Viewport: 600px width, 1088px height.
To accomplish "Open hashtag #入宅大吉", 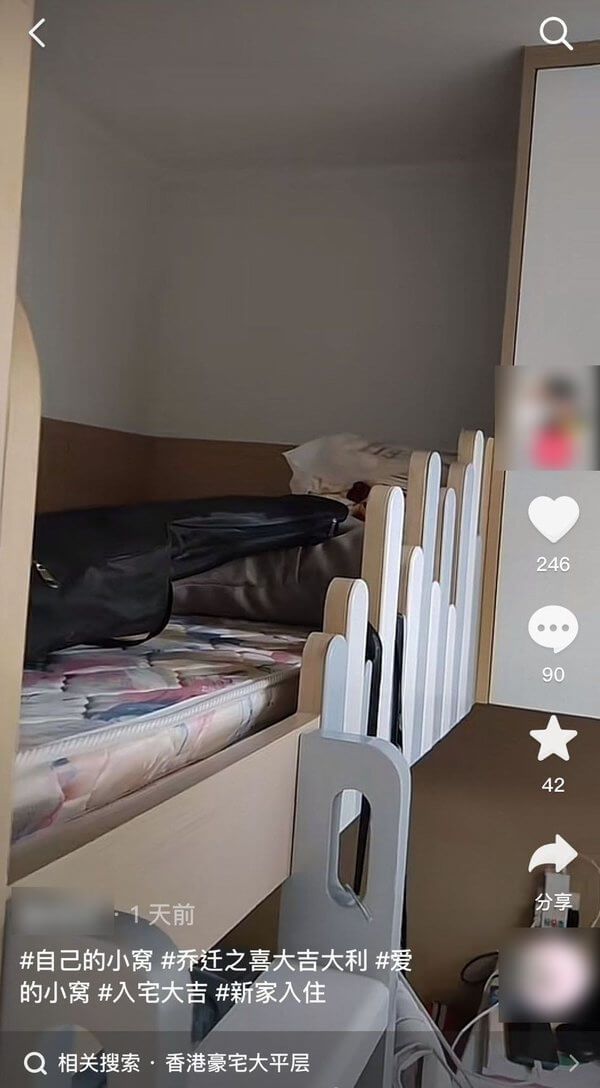I will point(152,992).
